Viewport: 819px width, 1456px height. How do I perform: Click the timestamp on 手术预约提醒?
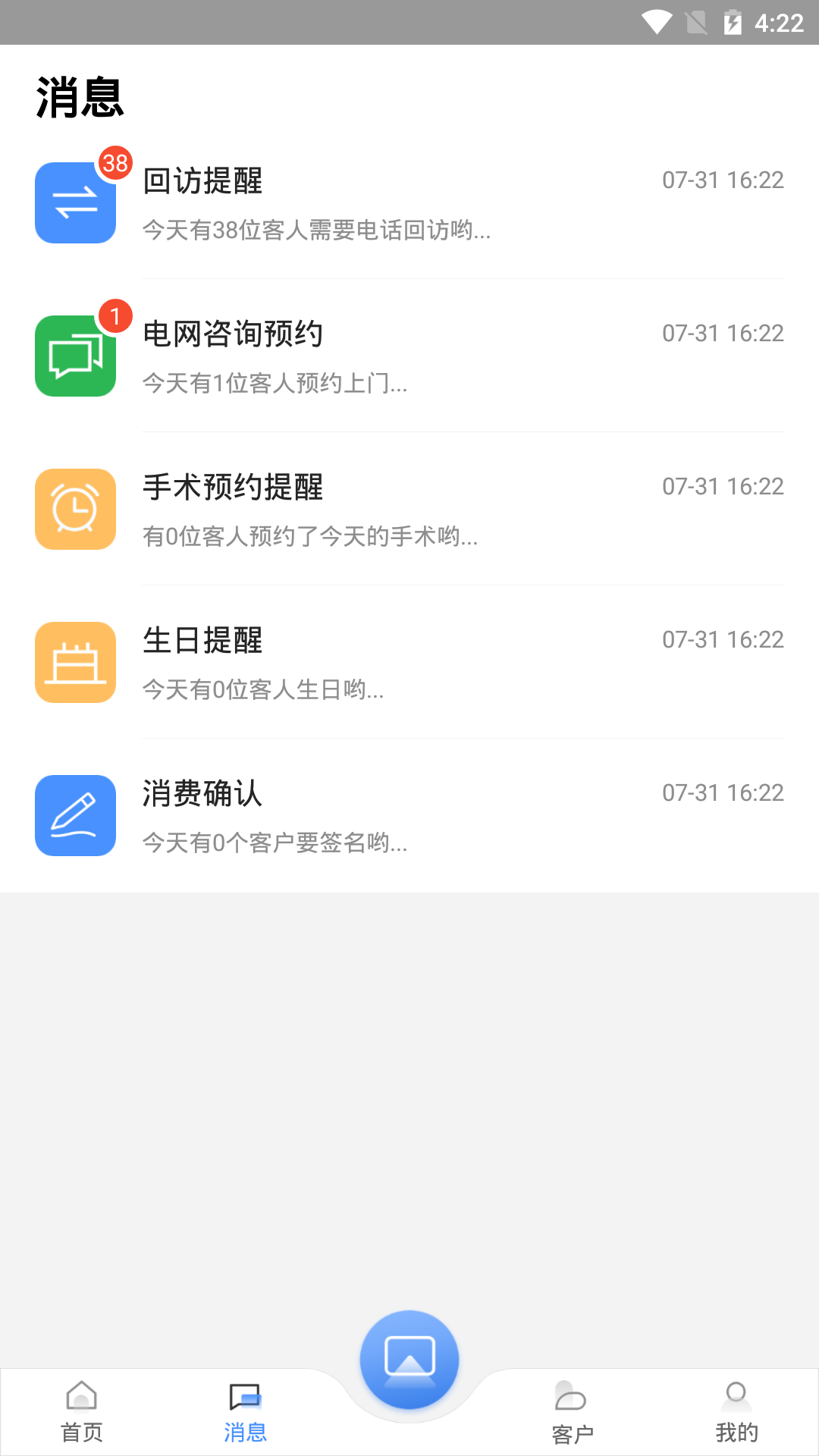tap(723, 486)
